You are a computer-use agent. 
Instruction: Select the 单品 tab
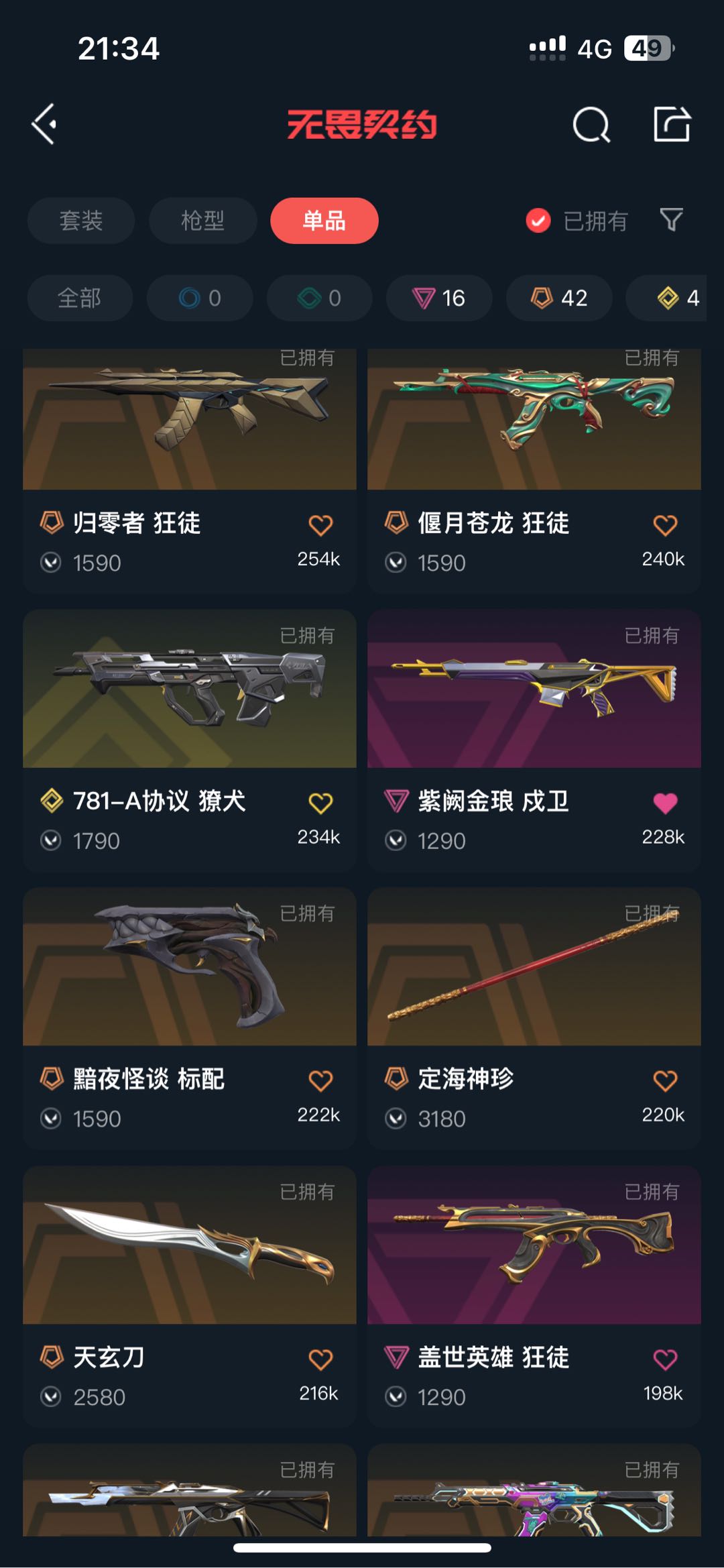coord(324,221)
